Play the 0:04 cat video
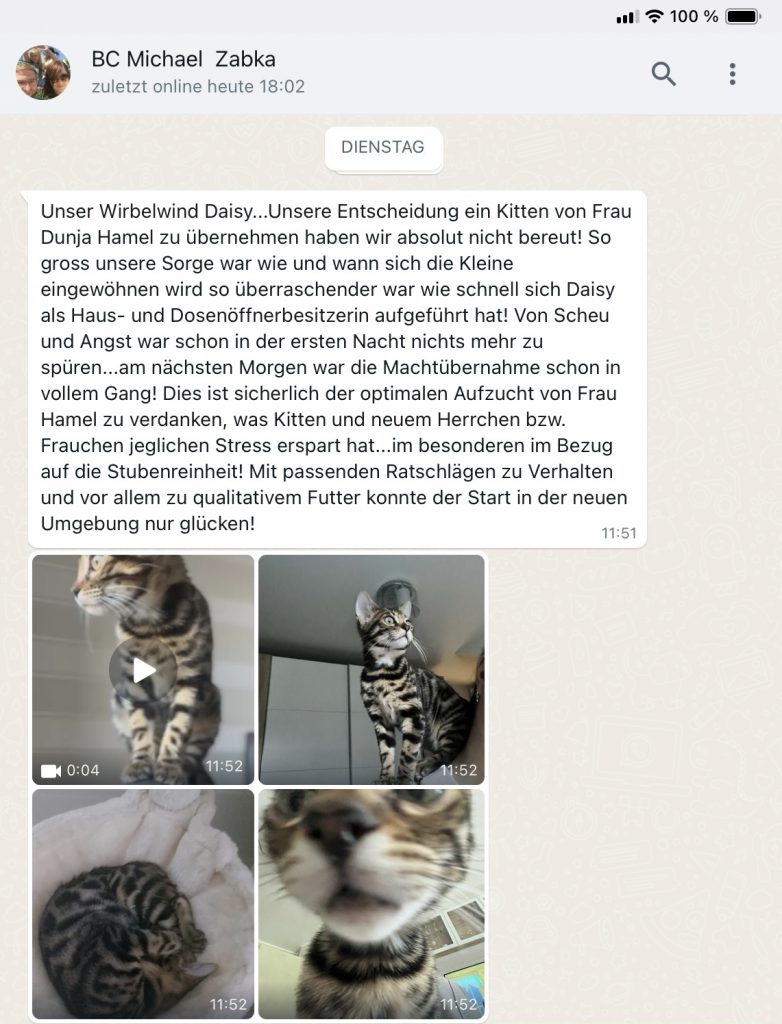 [x=143, y=669]
